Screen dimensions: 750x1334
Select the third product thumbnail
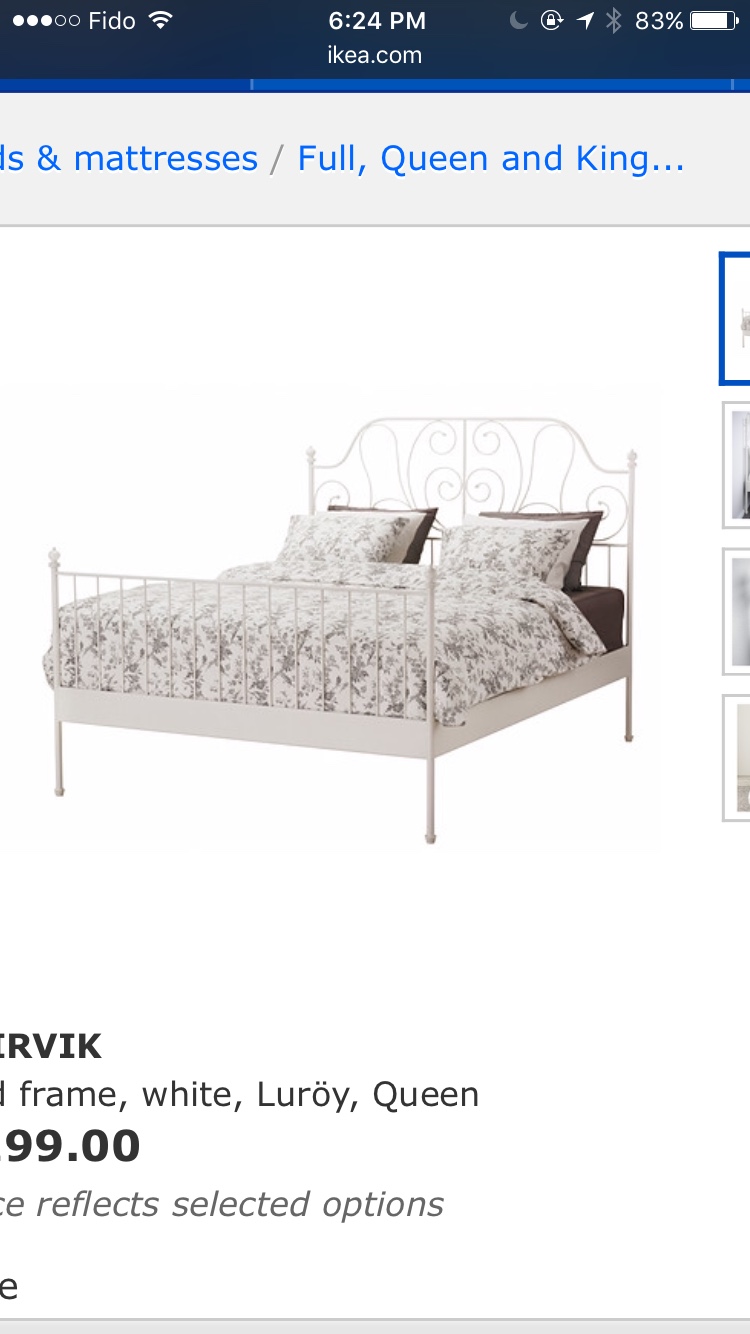click(738, 611)
